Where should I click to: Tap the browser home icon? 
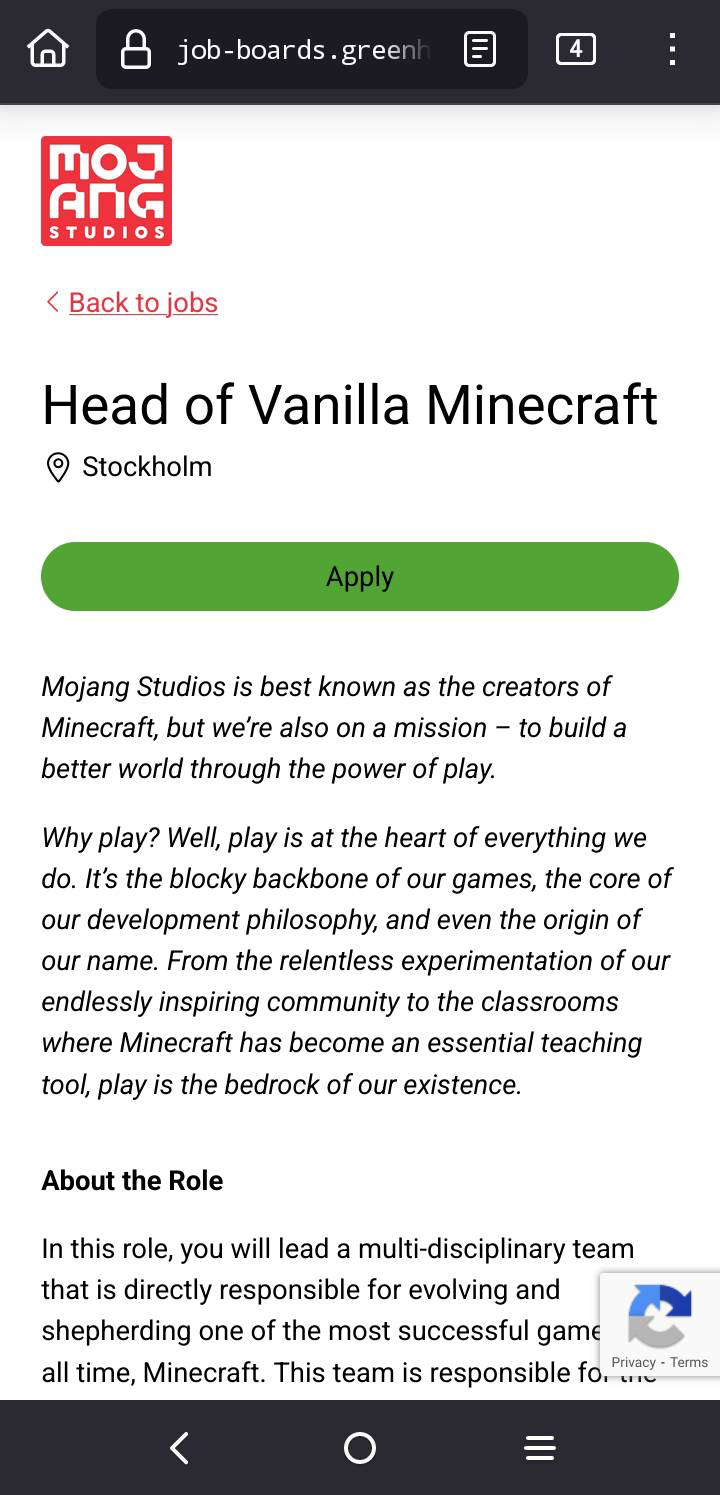[48, 49]
